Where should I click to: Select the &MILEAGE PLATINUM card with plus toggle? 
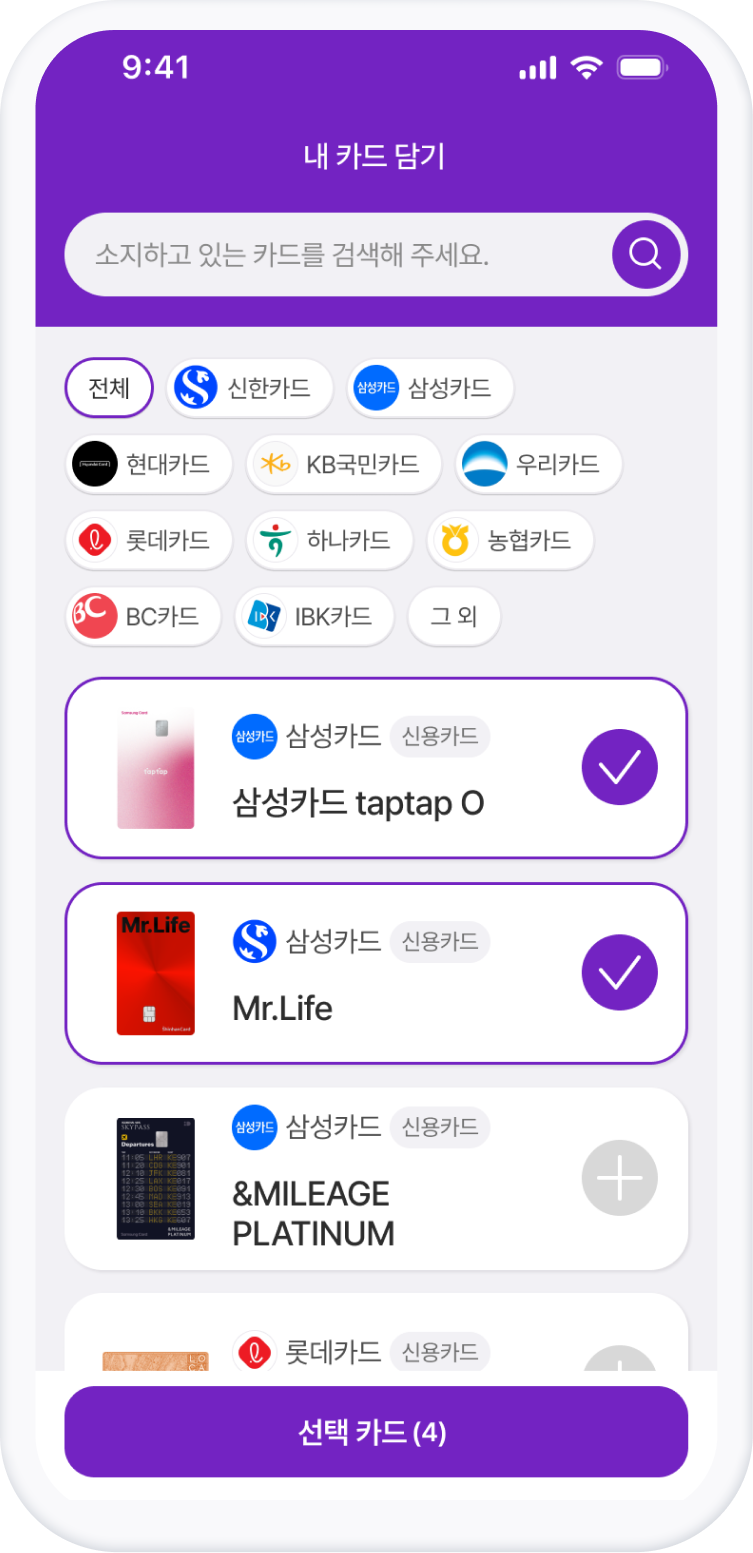click(619, 1177)
